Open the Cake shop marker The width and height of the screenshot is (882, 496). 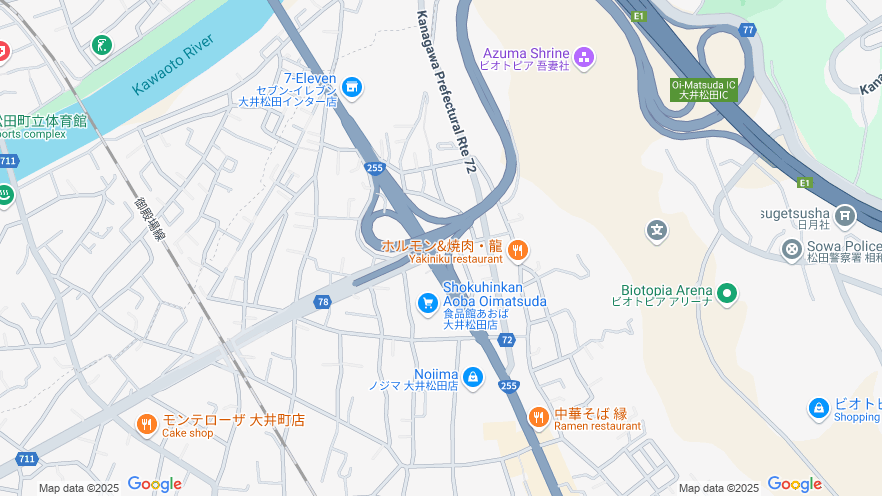147,425
